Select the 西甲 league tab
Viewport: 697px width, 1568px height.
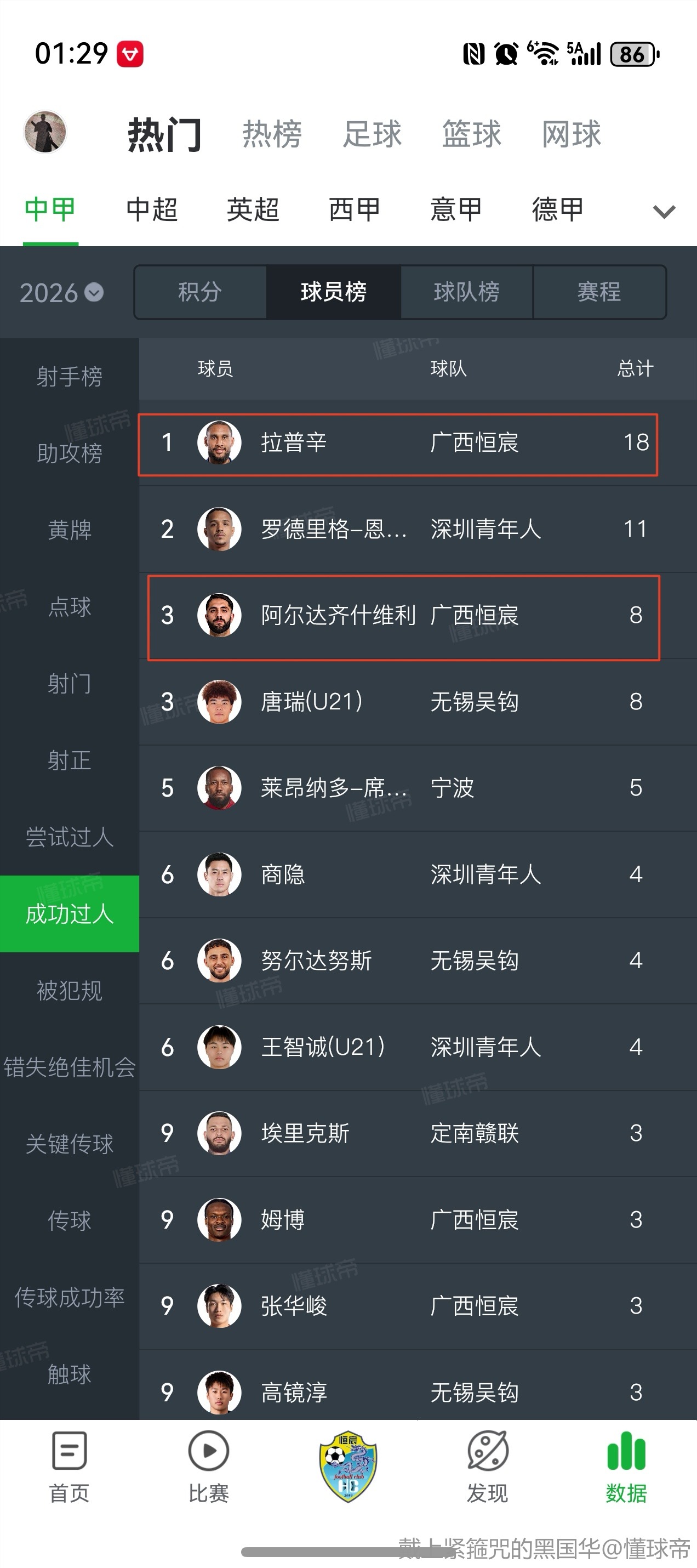(355, 210)
